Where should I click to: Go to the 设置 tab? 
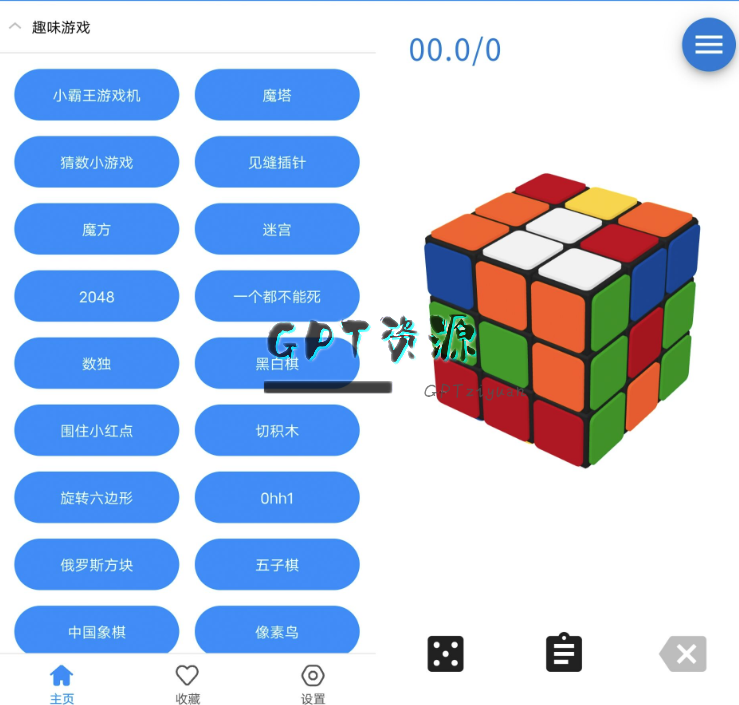[x=313, y=684]
